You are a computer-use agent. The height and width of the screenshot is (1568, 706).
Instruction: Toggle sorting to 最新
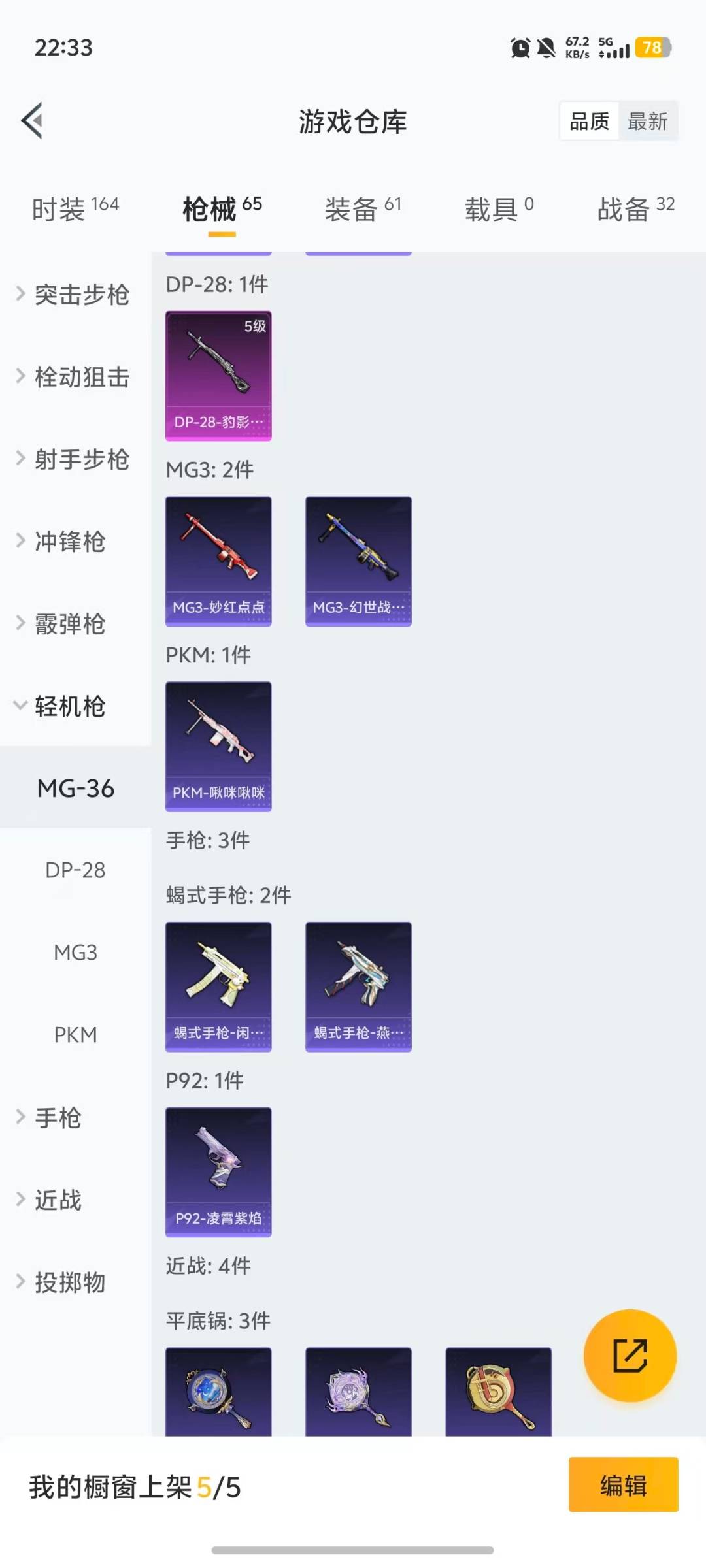[x=648, y=121]
